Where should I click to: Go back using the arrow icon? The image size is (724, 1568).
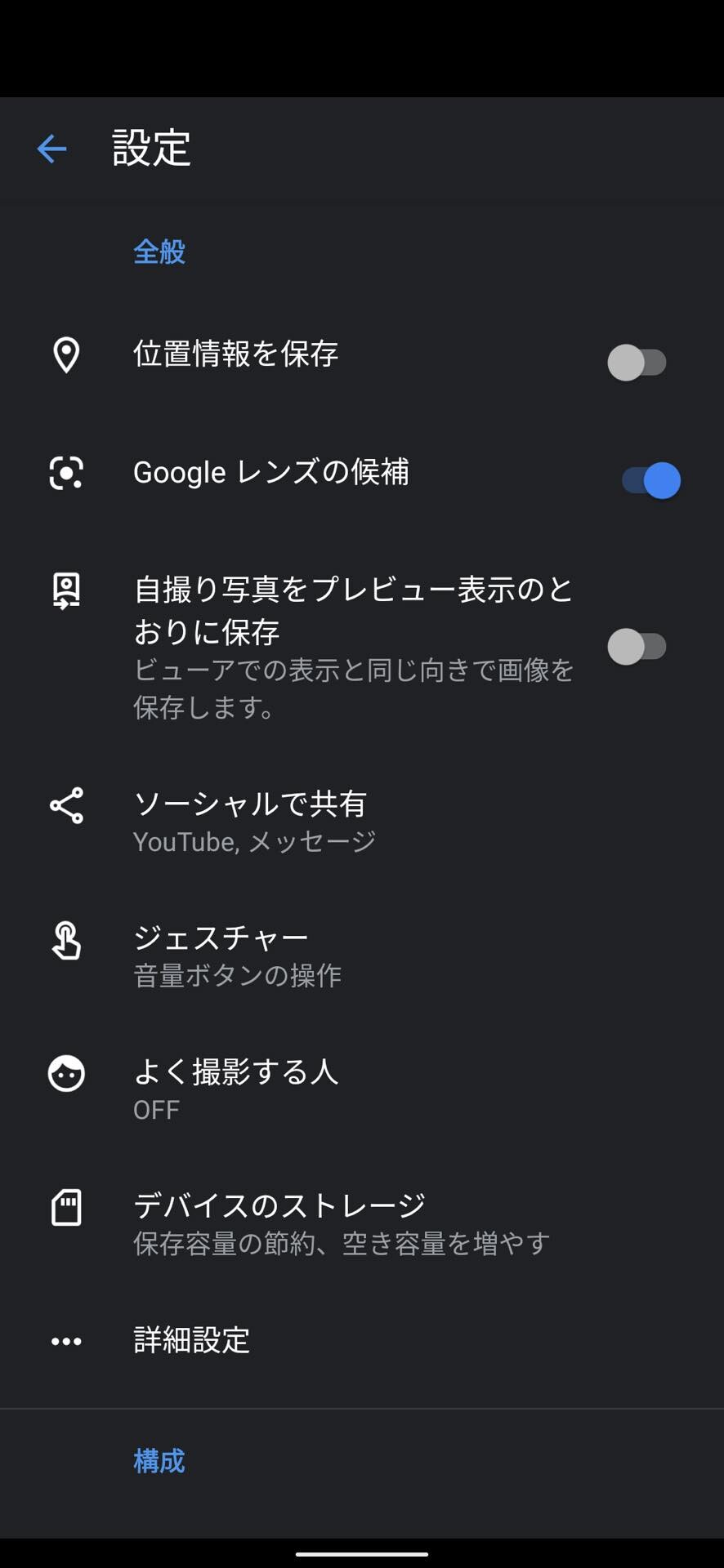tap(51, 149)
